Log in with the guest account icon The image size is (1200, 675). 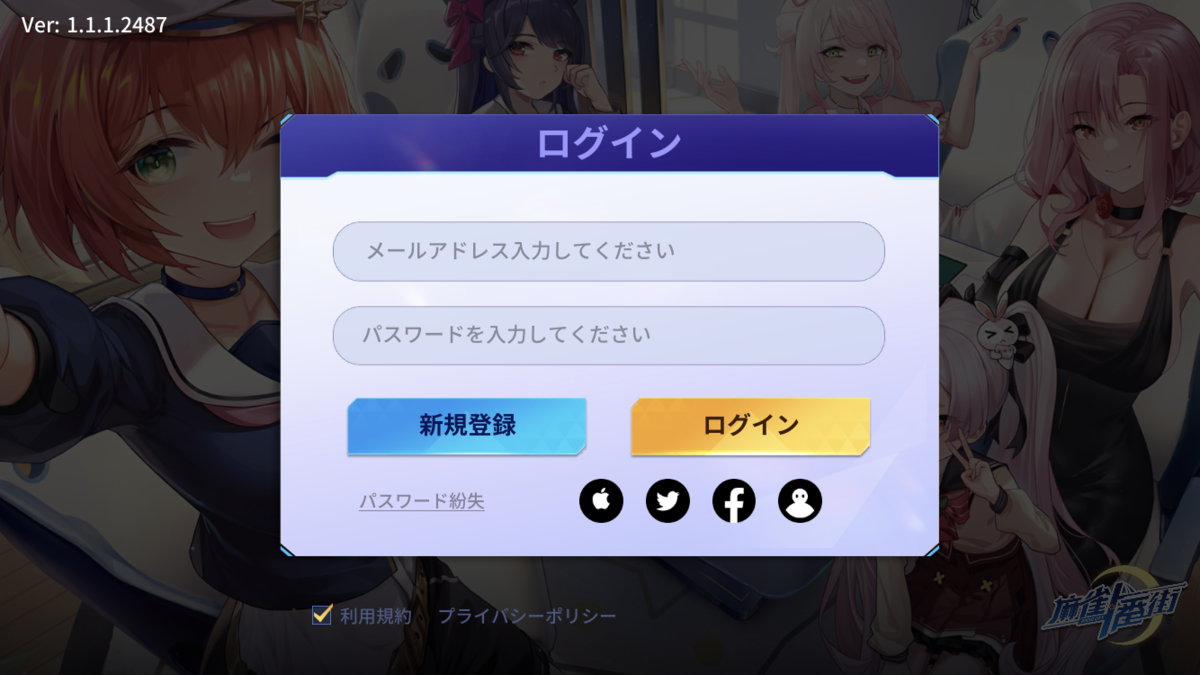[x=800, y=501]
